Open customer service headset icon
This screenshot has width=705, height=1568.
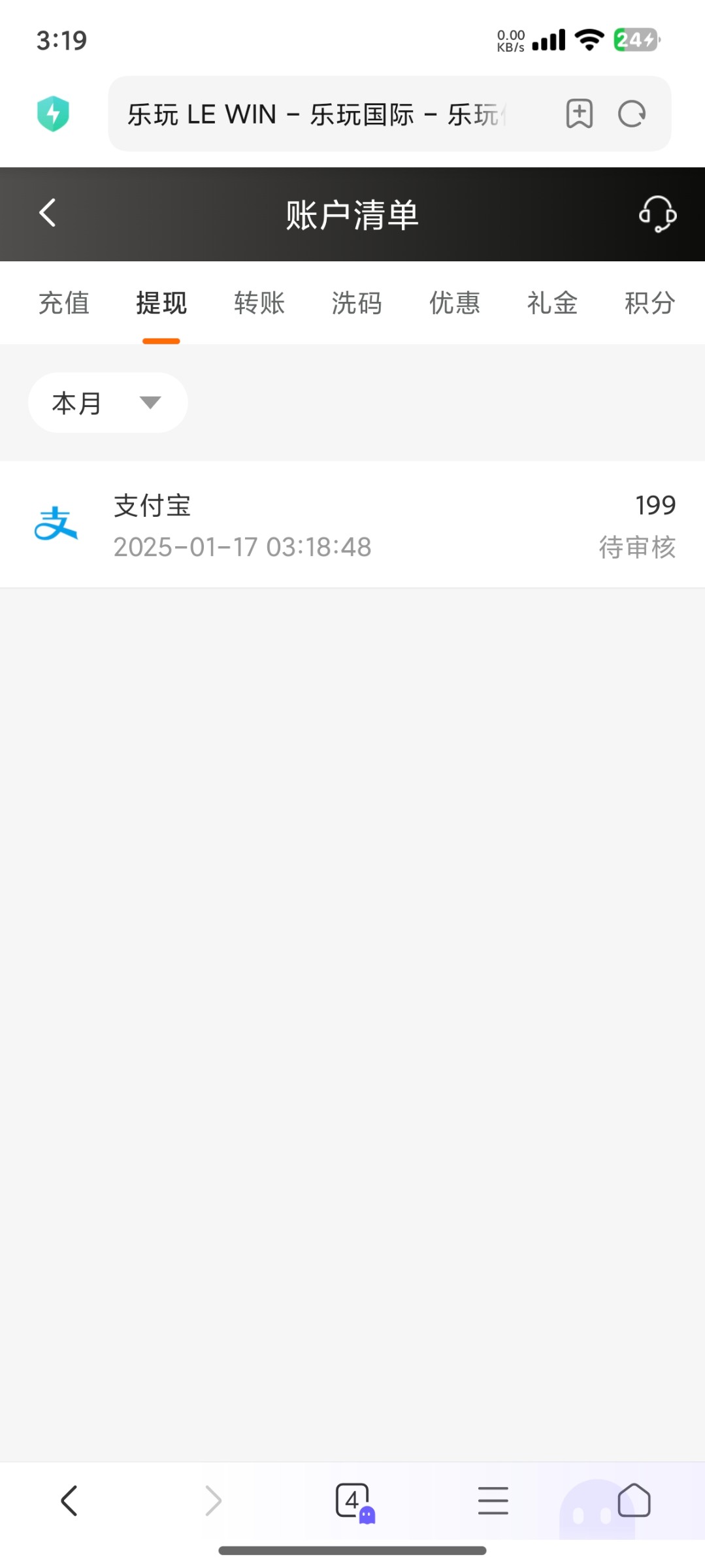coord(657,214)
